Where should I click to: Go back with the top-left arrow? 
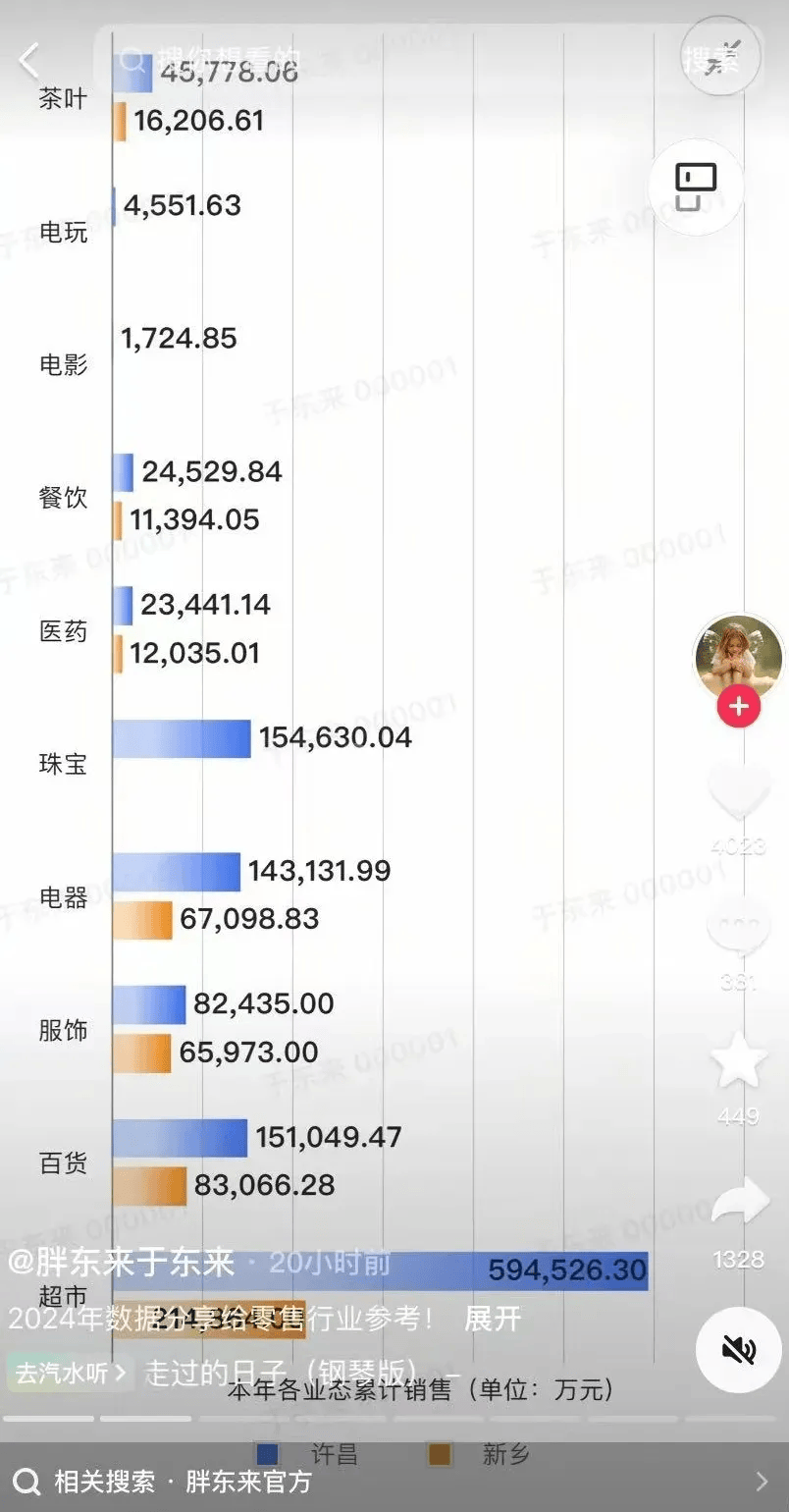click(29, 61)
